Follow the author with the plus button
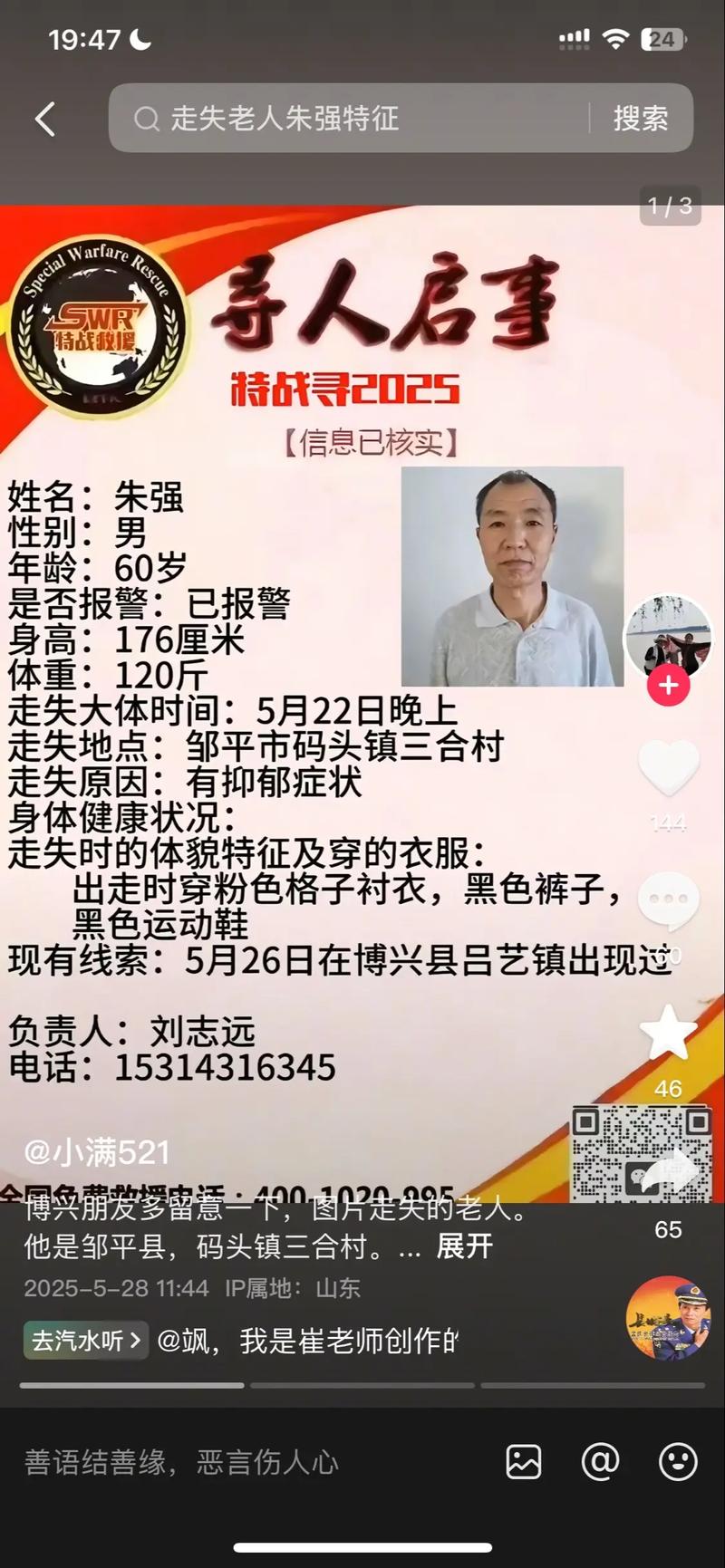This screenshot has width=725, height=1568. pyautogui.click(x=669, y=686)
